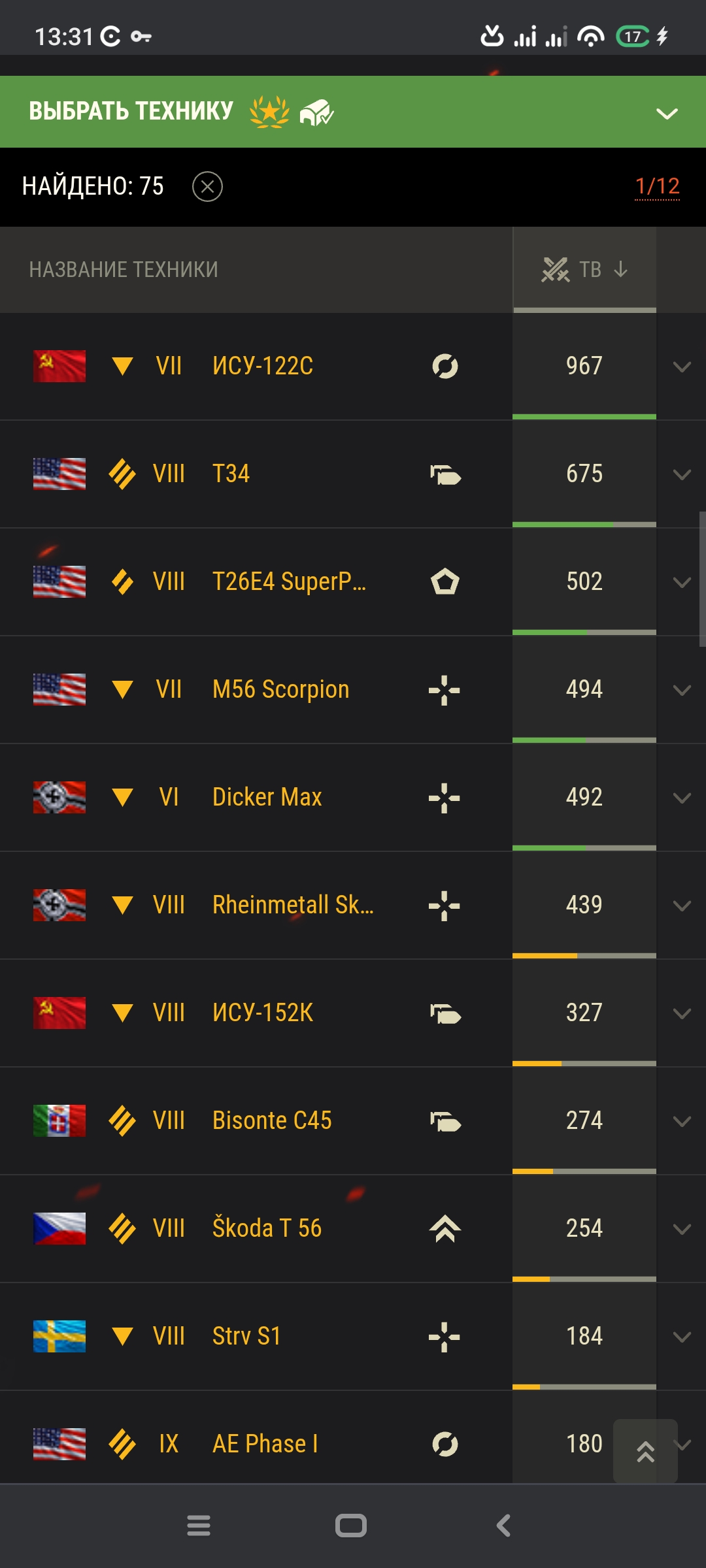Expand the Dicker Max row chevron

[682, 798]
